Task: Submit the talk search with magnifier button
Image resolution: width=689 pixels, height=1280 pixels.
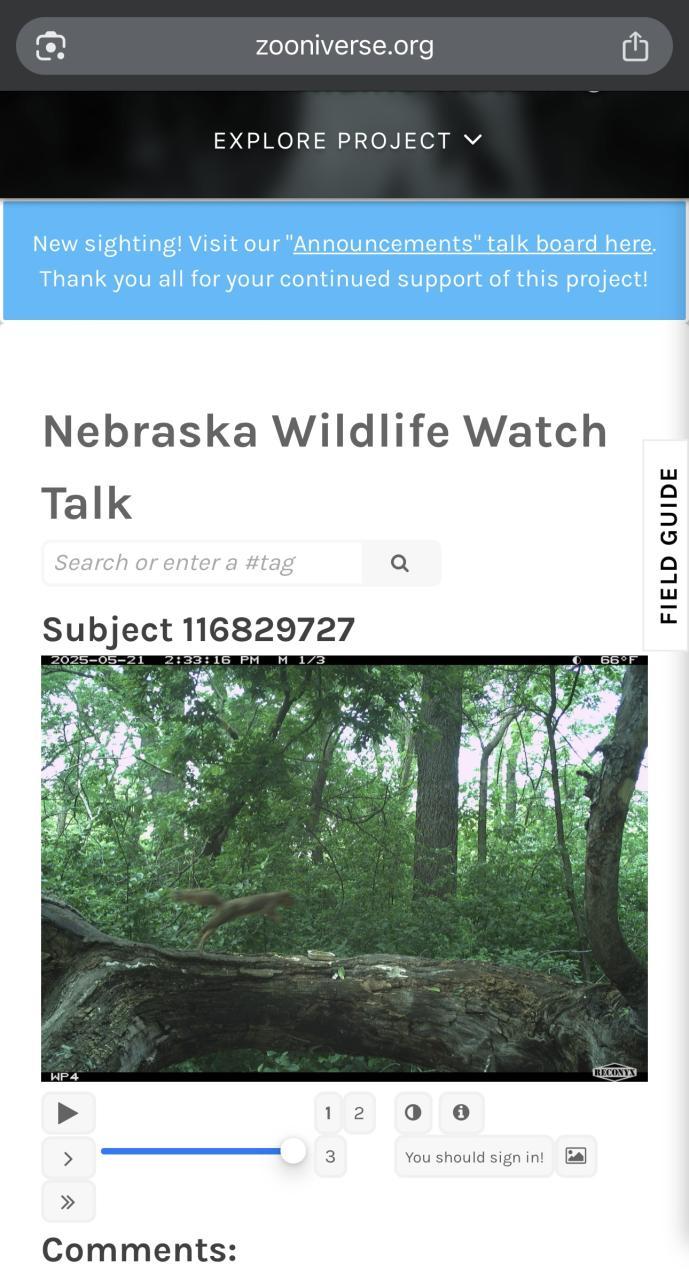Action: pos(400,563)
